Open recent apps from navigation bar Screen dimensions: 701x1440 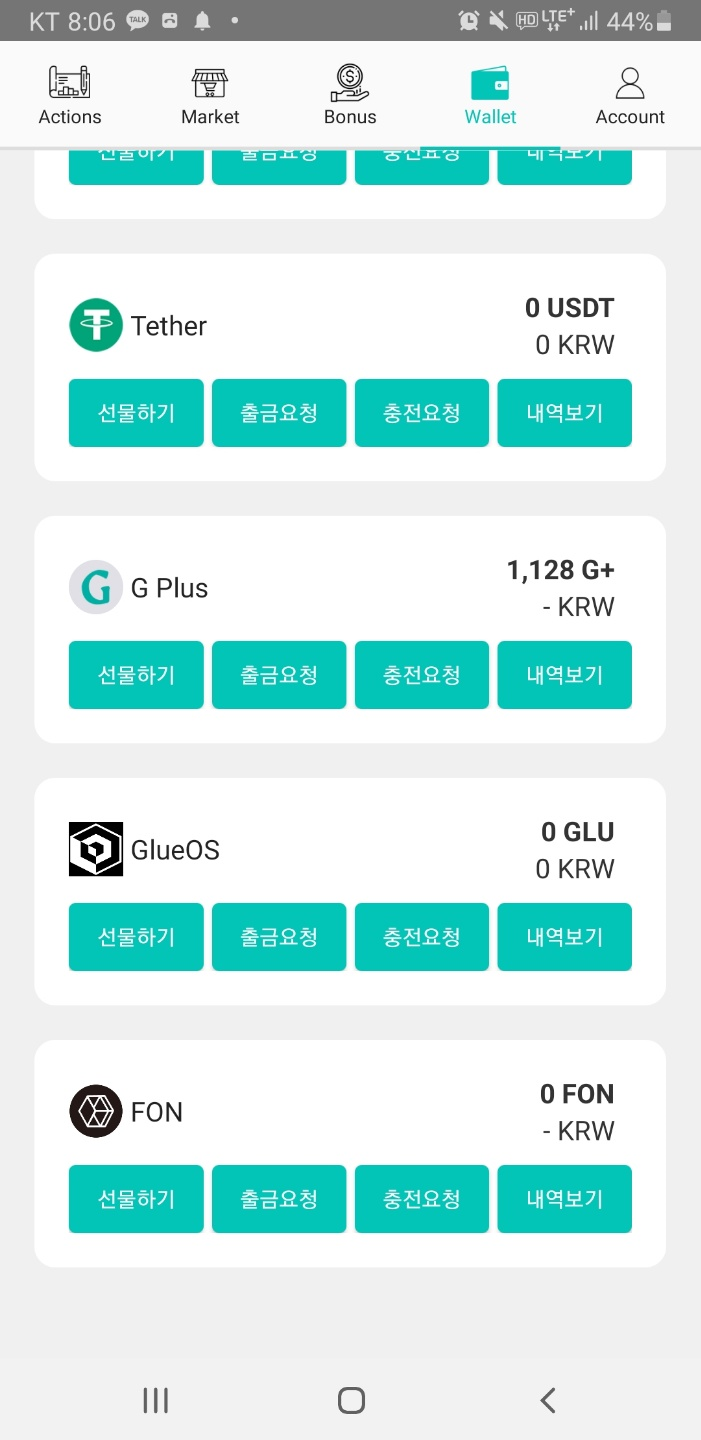(x=155, y=1400)
